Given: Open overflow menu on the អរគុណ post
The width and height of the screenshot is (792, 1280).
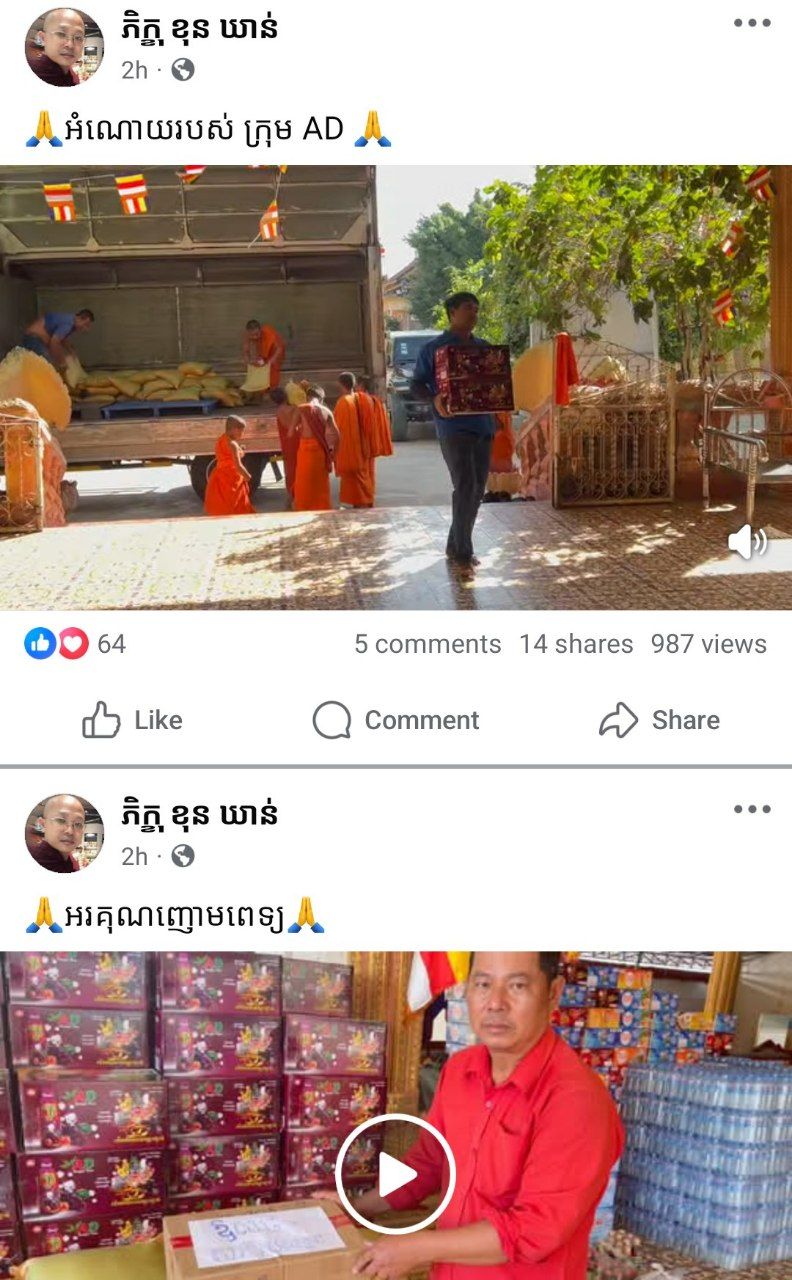Looking at the screenshot, I should tap(751, 810).
